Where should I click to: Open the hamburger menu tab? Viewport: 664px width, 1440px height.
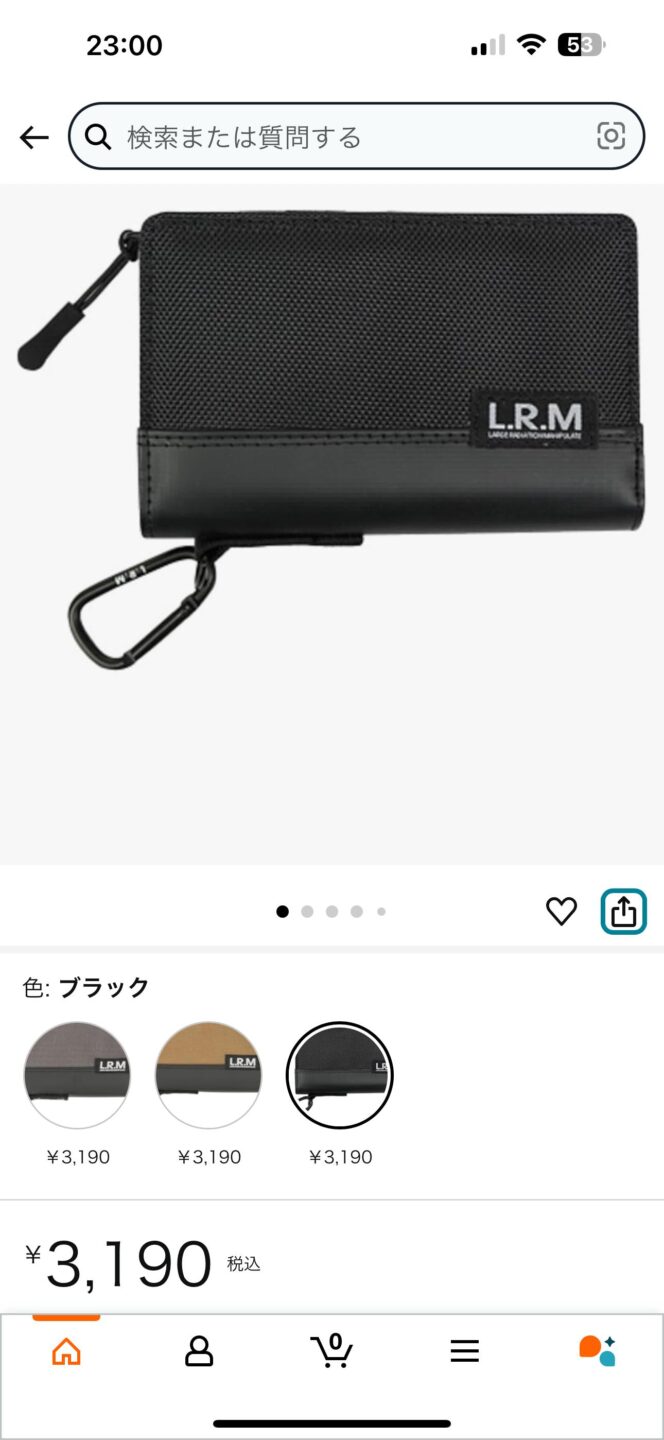(464, 1351)
